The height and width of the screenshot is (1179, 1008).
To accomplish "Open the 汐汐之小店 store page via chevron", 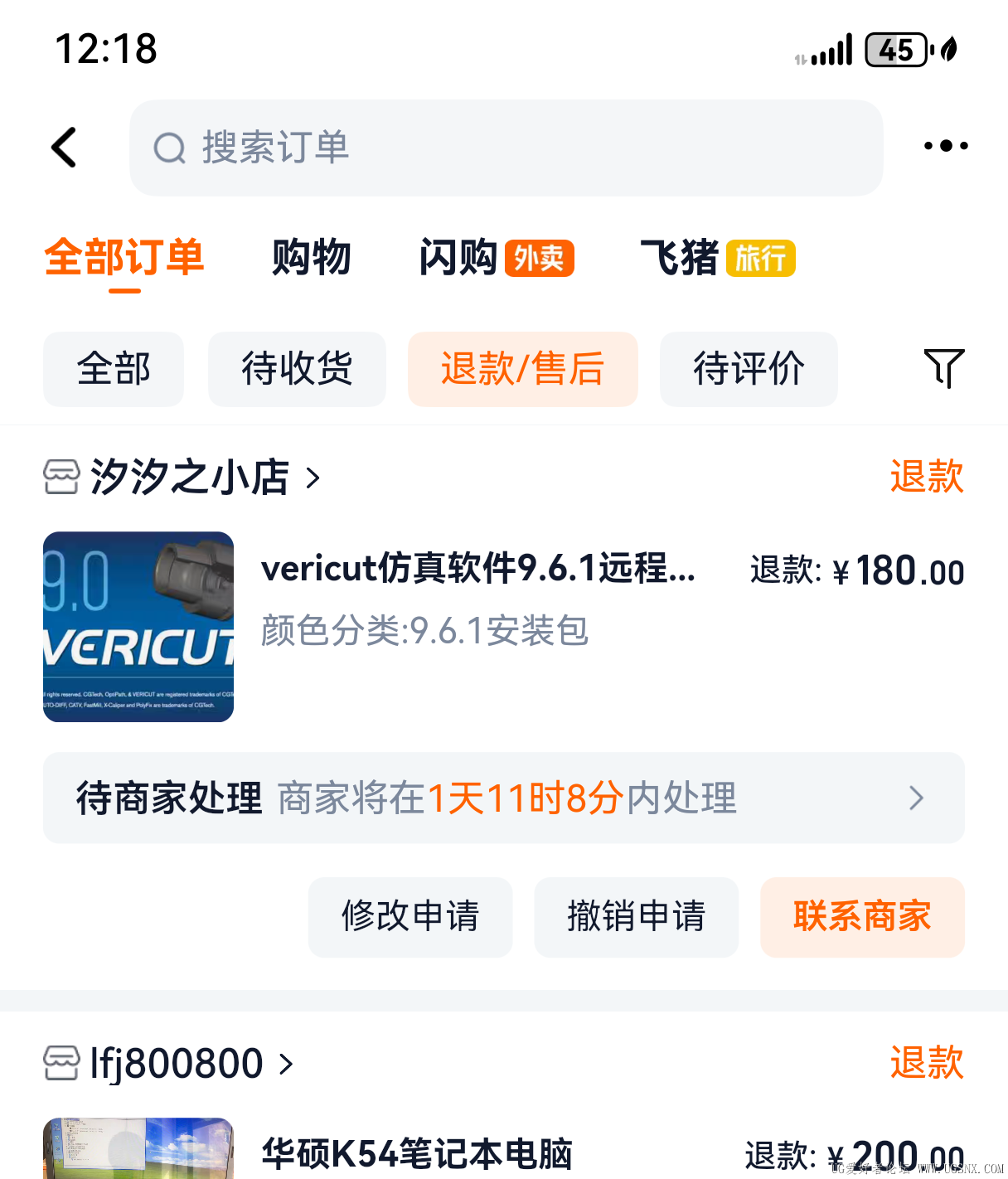I will click(x=313, y=478).
